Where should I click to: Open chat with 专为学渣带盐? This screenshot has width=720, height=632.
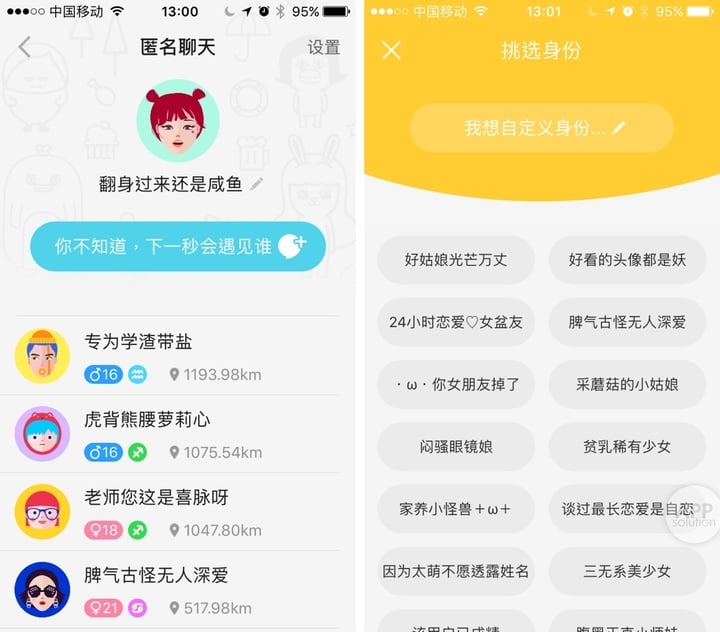pyautogui.click(x=178, y=356)
